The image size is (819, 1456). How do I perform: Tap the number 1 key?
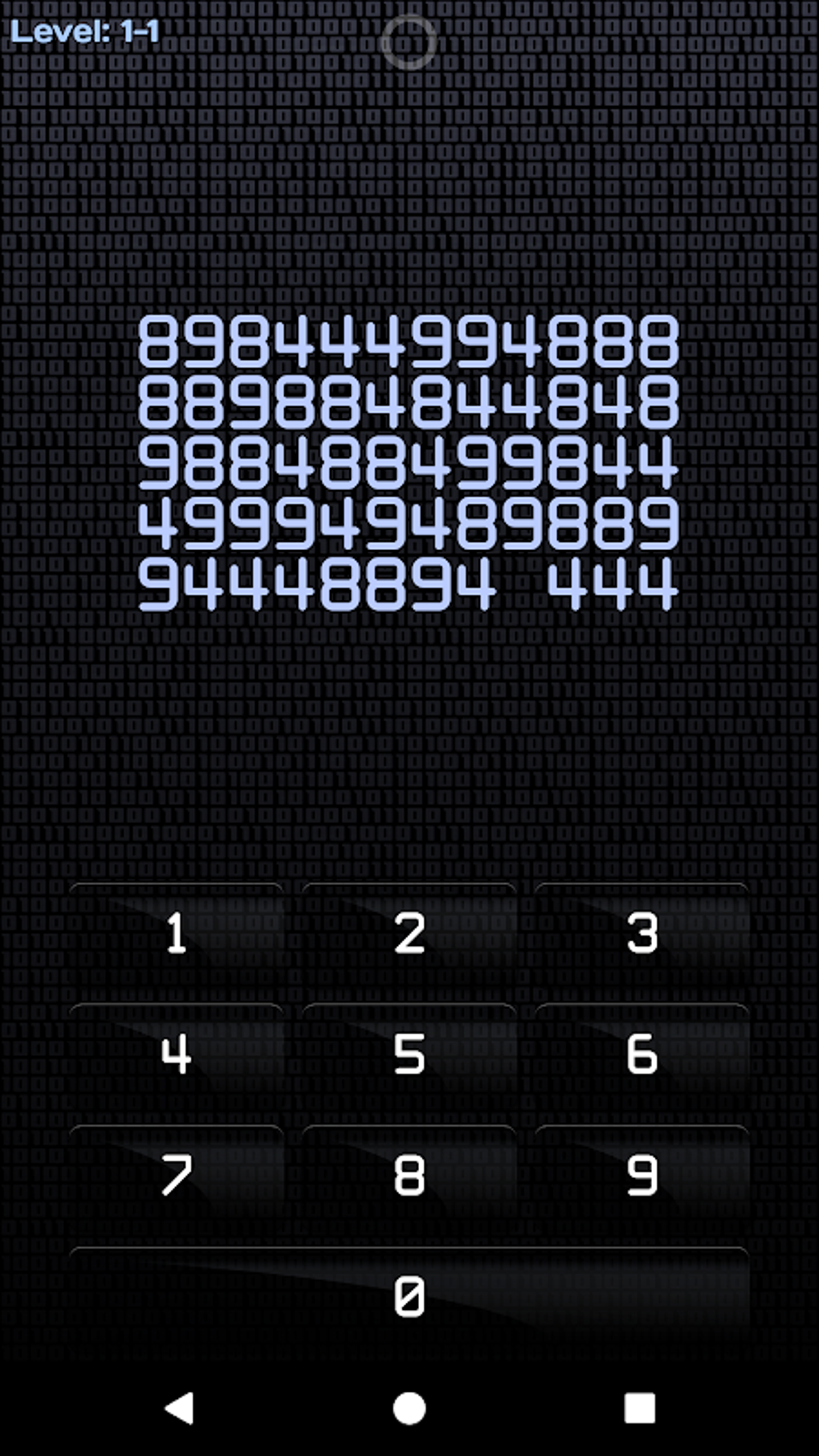click(x=177, y=935)
